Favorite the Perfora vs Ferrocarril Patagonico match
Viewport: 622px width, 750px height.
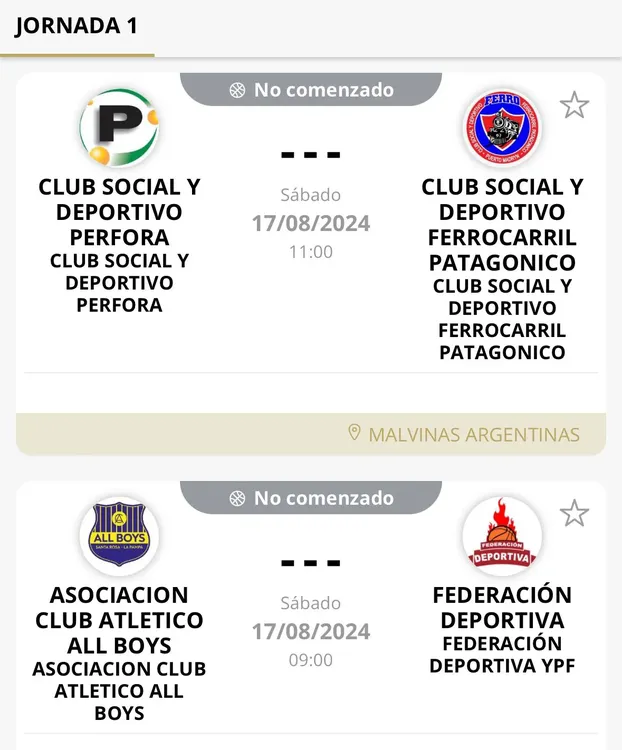click(x=574, y=105)
